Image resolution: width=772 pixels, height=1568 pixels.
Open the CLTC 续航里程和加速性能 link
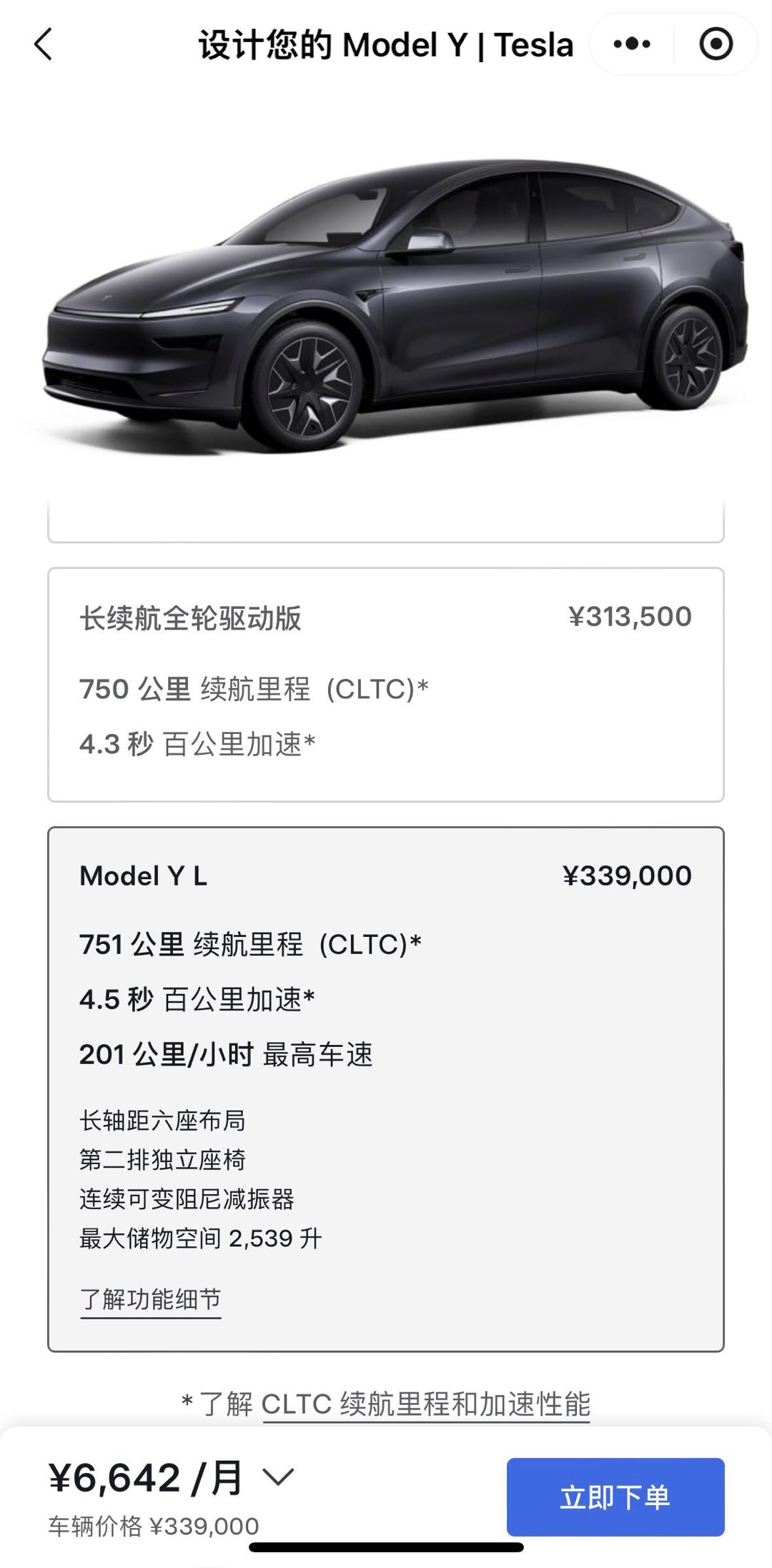pyautogui.click(x=426, y=1404)
